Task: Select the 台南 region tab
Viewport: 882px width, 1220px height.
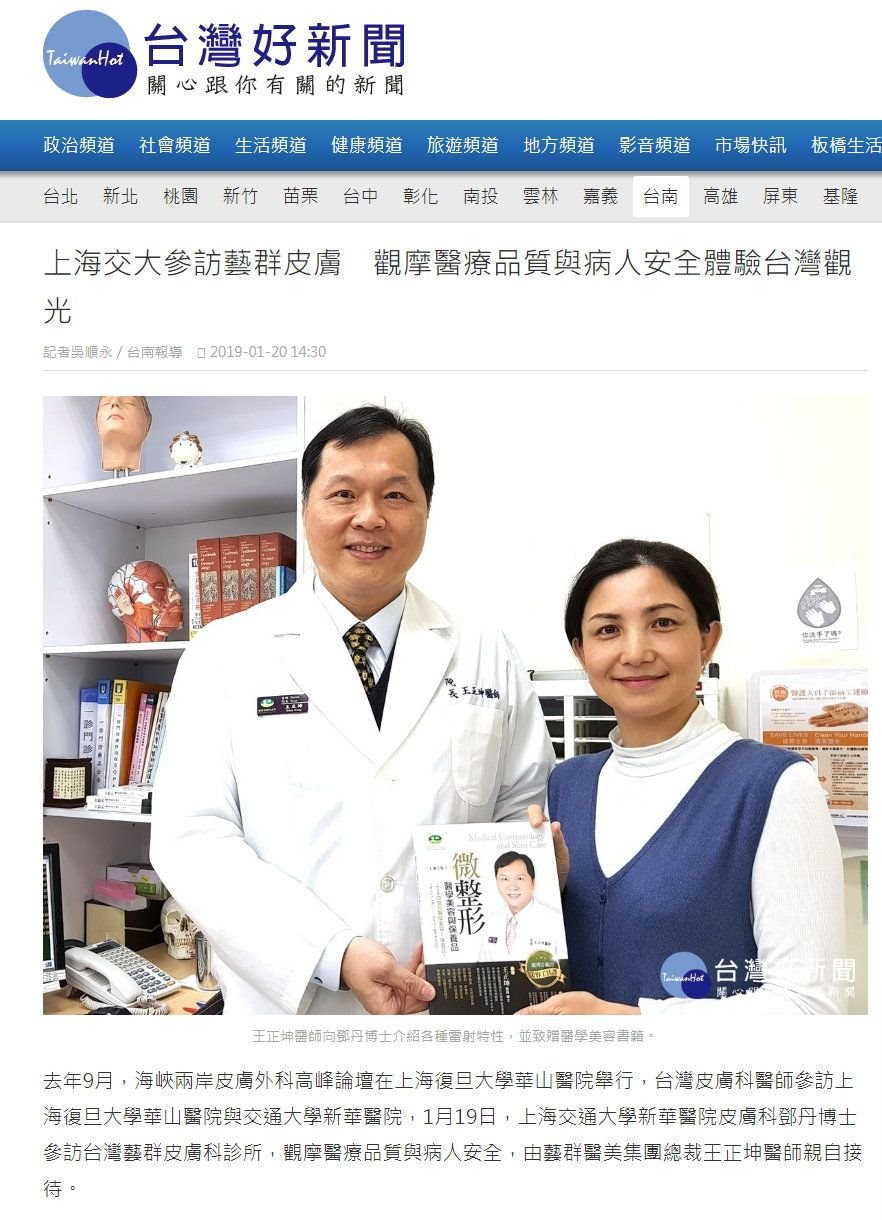Action: coord(661,196)
